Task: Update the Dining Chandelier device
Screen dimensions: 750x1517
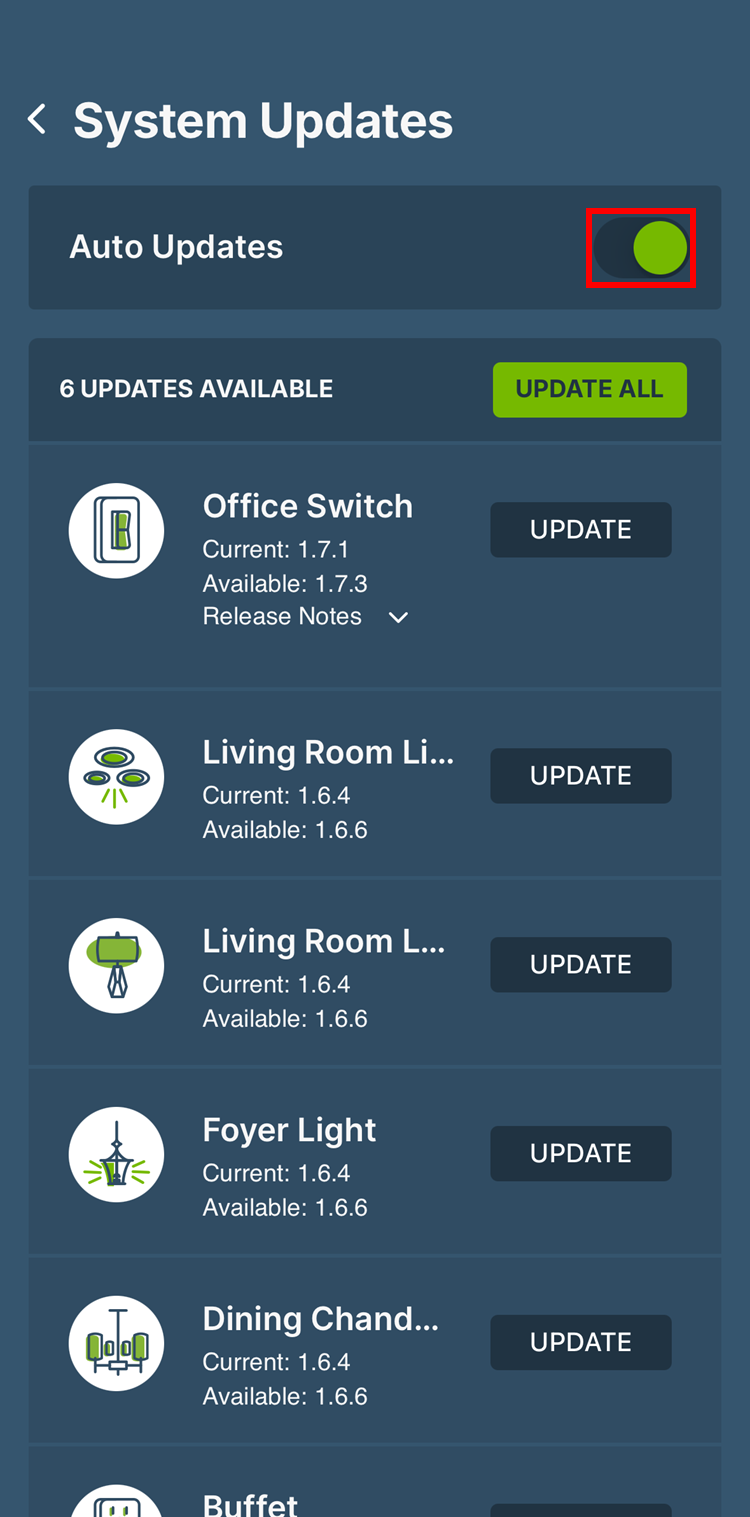Action: pos(580,1342)
